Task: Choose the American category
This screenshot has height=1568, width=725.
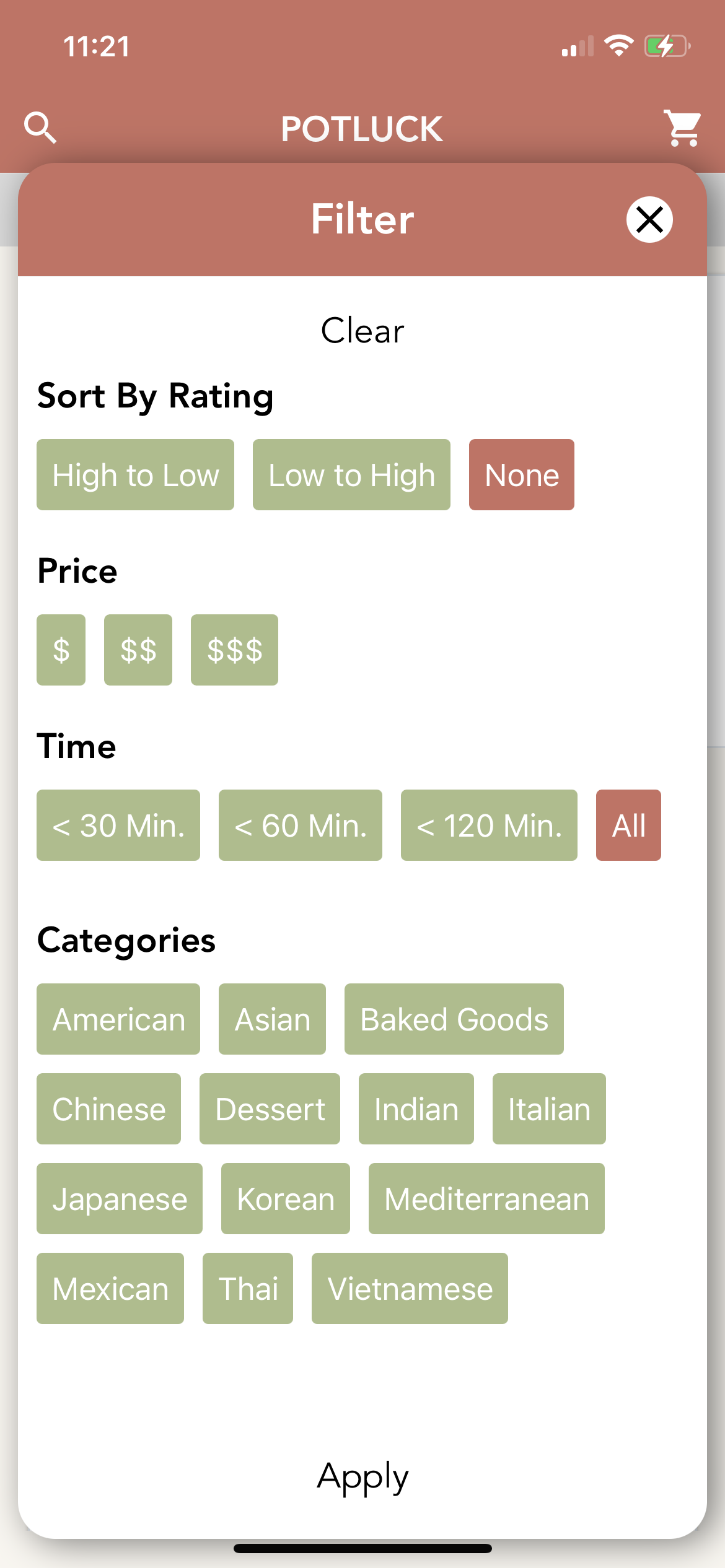Action: [118, 1019]
